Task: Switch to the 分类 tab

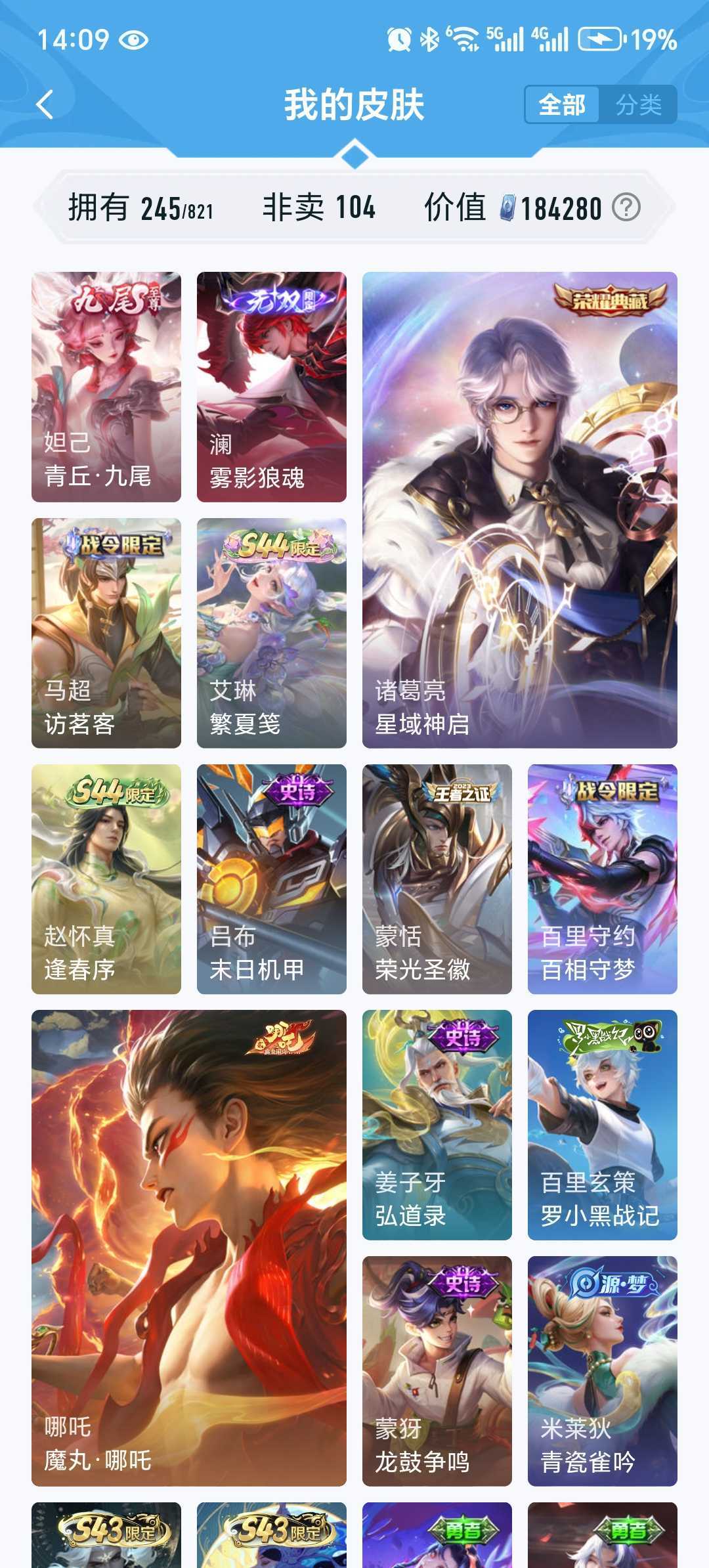Action: click(x=638, y=105)
